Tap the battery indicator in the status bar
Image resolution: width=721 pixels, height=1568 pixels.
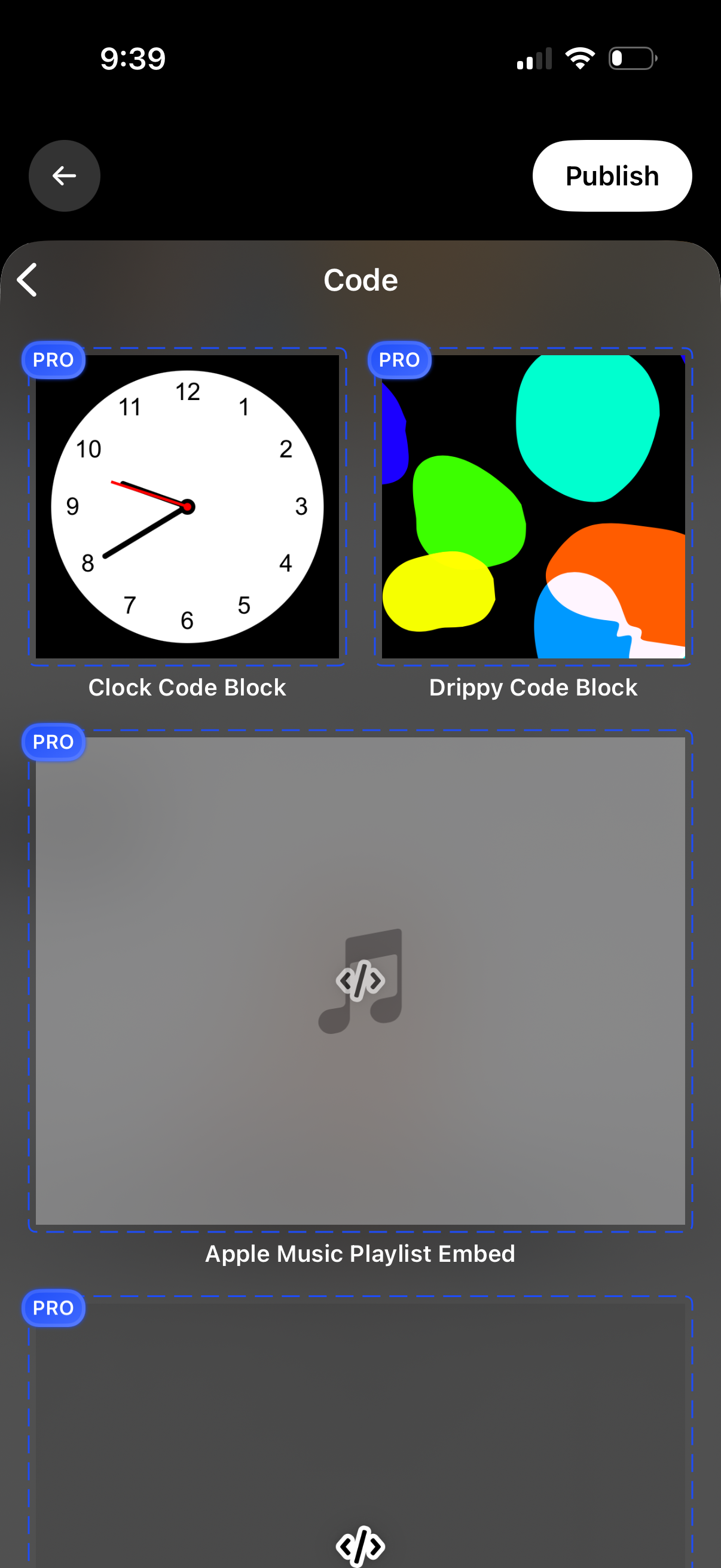pos(630,57)
